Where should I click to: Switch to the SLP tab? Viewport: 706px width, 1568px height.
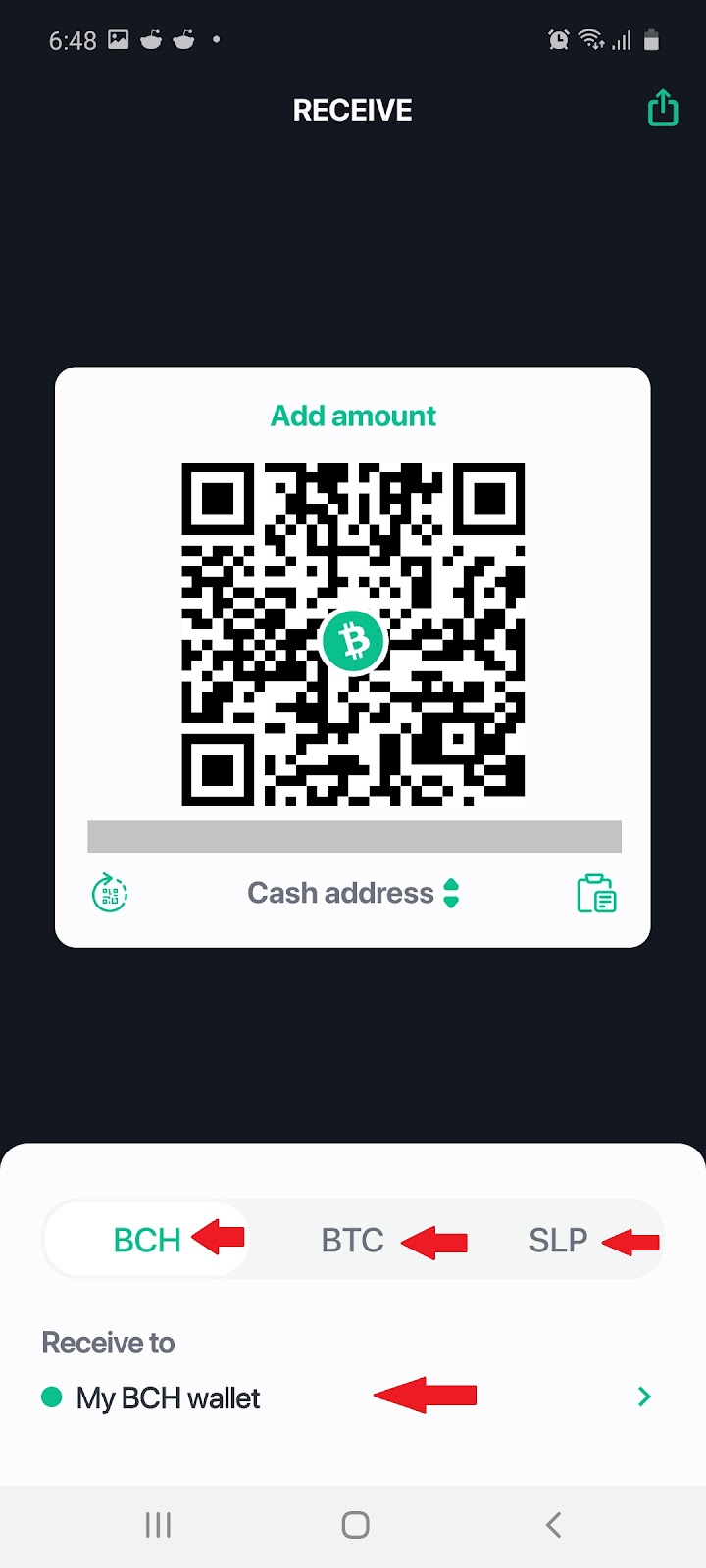558,1240
